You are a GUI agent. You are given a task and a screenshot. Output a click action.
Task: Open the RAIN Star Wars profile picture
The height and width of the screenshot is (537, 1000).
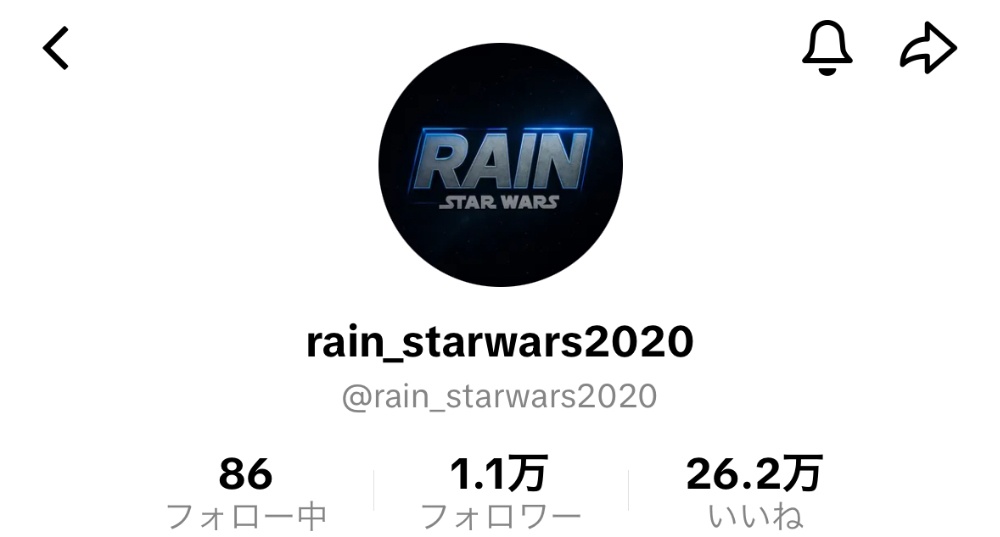point(500,164)
